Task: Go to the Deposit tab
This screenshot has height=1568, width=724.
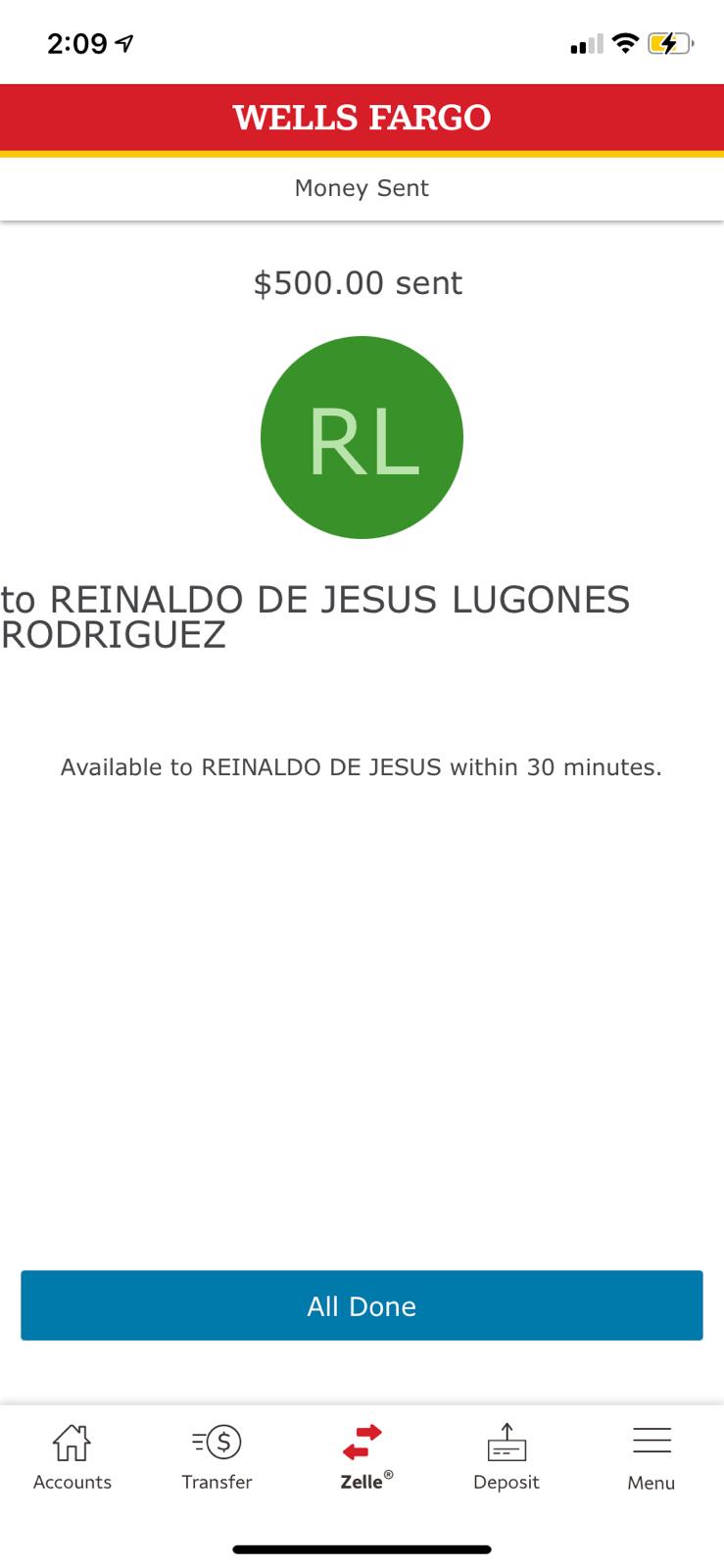Action: 507,1457
